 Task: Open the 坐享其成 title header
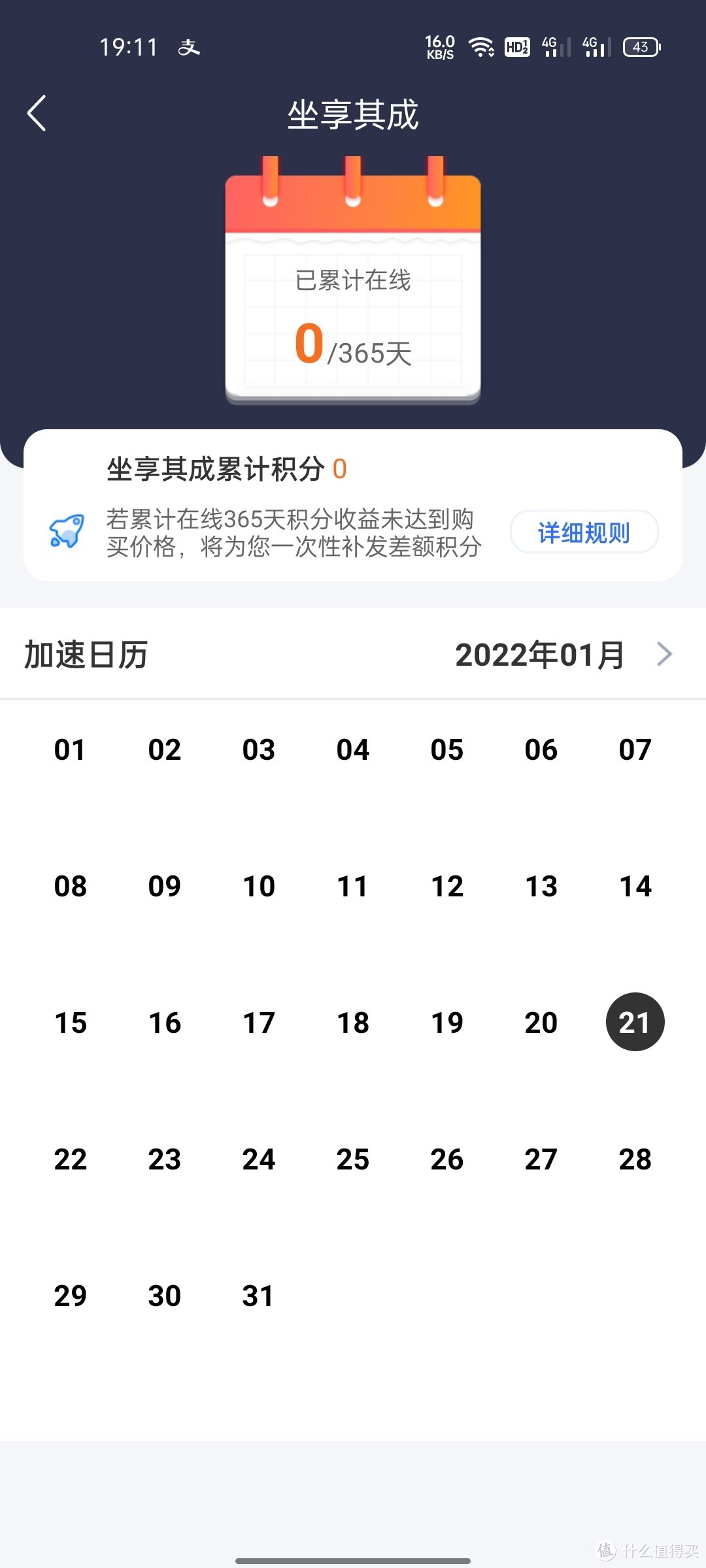[x=353, y=113]
